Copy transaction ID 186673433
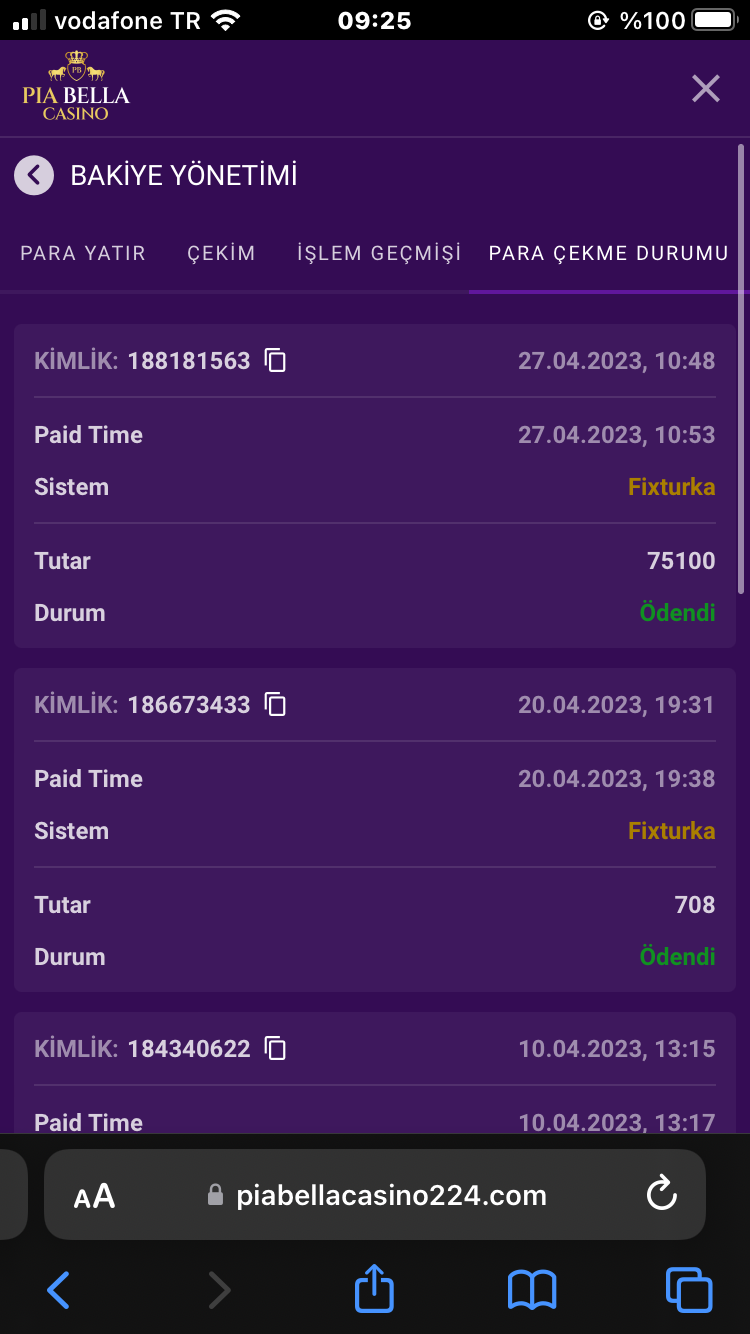 [x=275, y=705]
